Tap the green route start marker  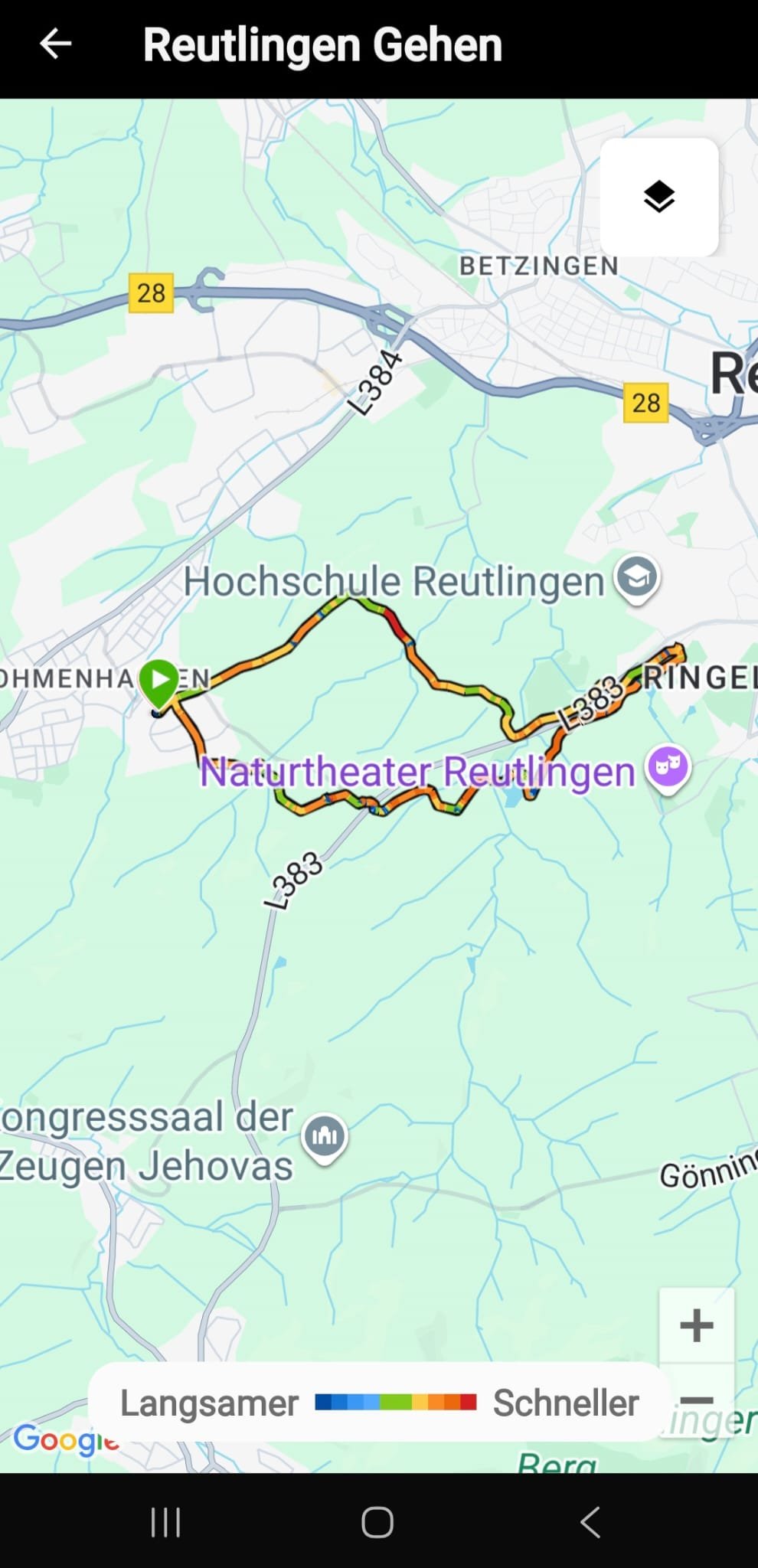pos(159,680)
